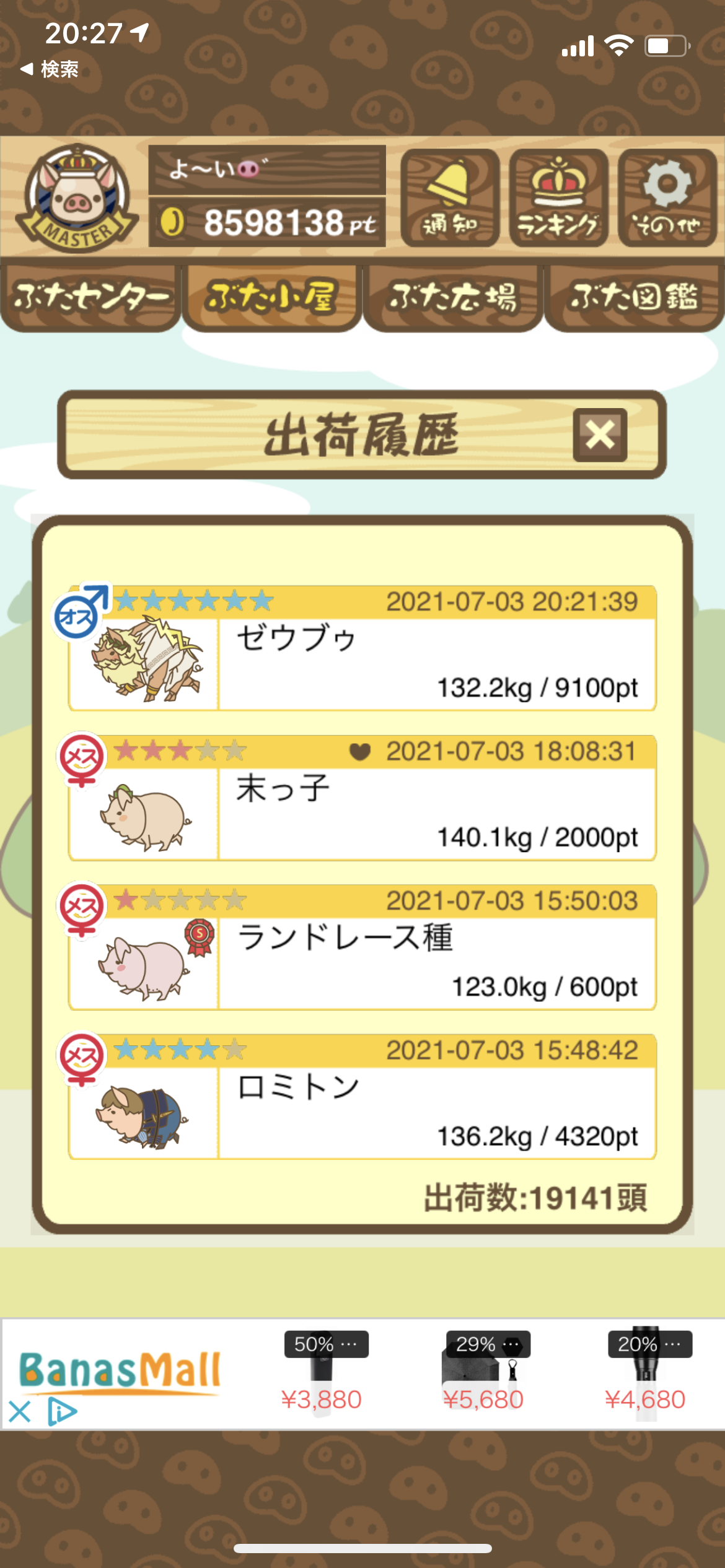This screenshot has height=1568, width=725.
Task: View the ランドレース種 shipment entry
Action: click(362, 947)
